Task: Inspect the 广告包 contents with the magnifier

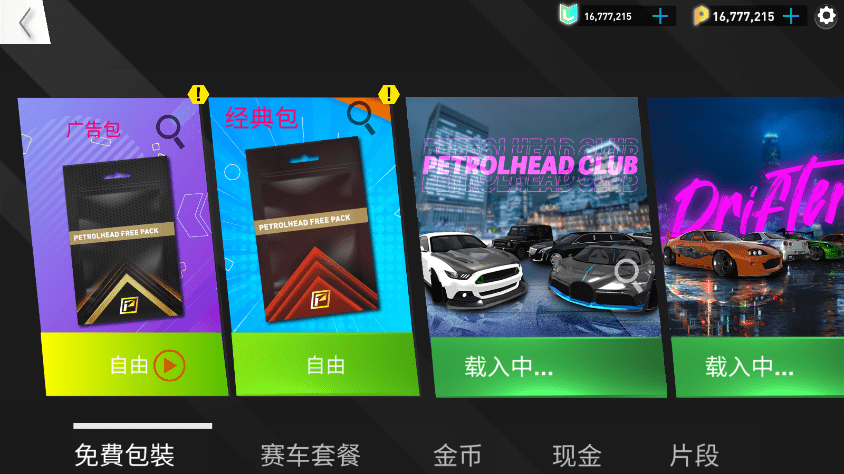Action: click(171, 129)
